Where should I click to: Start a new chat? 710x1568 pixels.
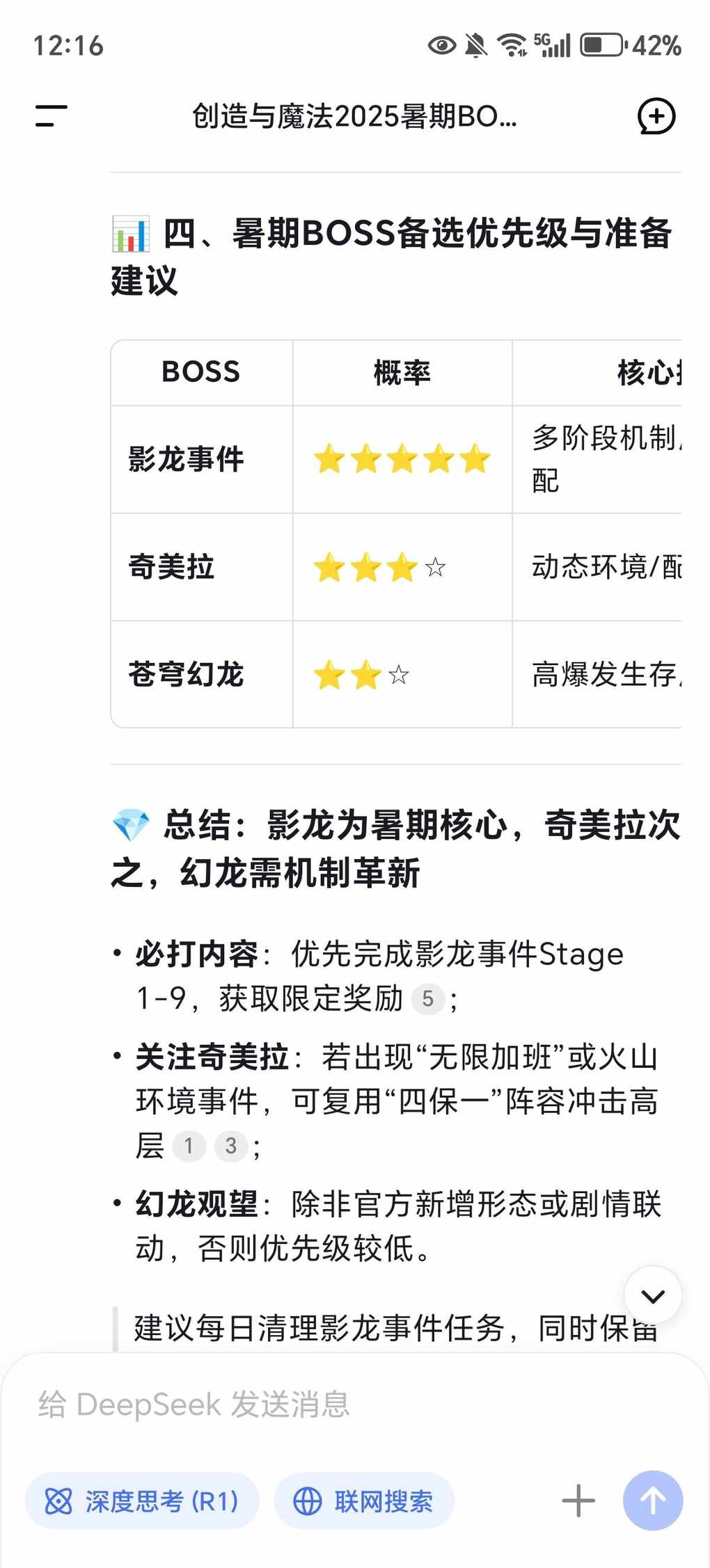pyautogui.click(x=656, y=116)
